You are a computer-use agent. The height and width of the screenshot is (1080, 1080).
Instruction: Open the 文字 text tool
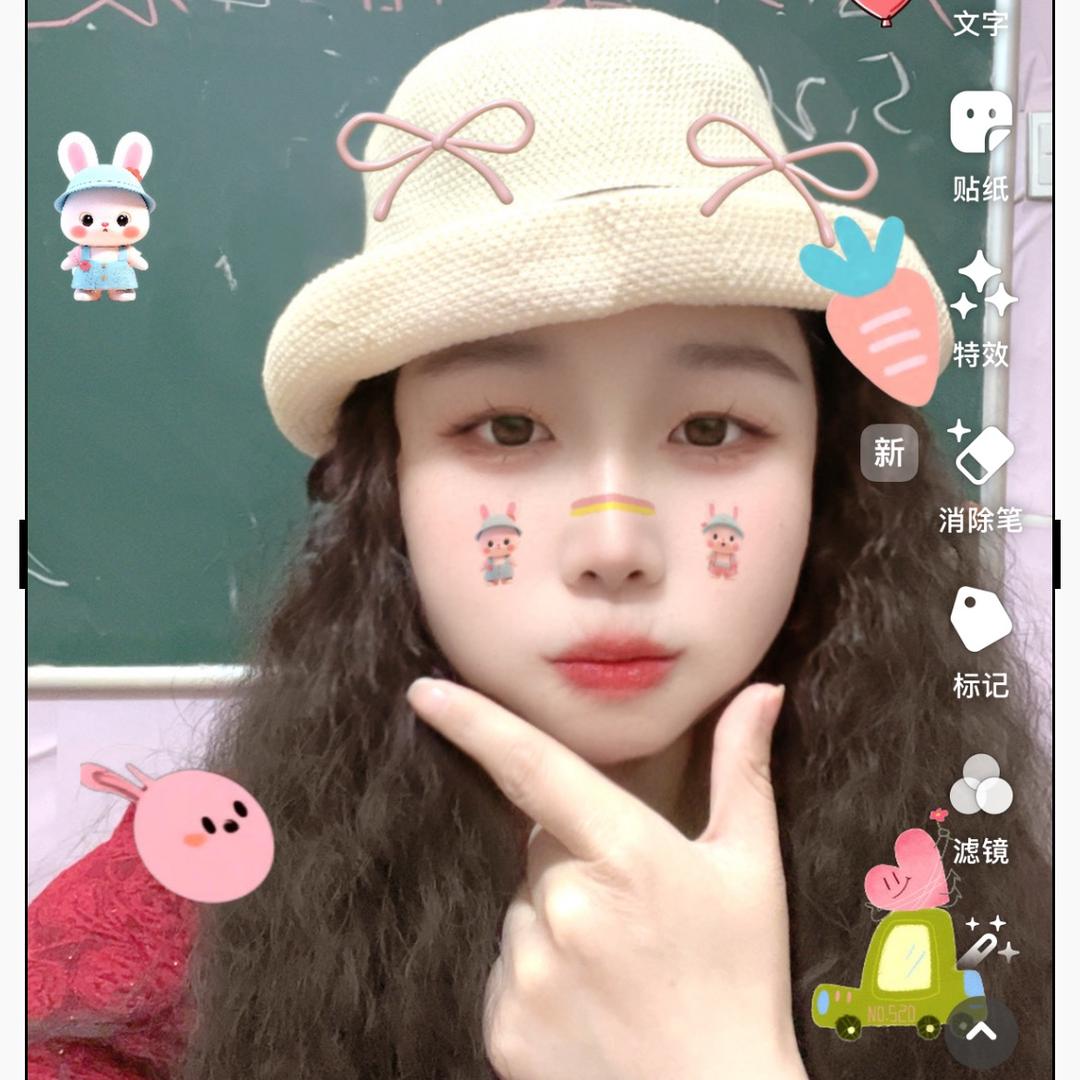[980, 20]
